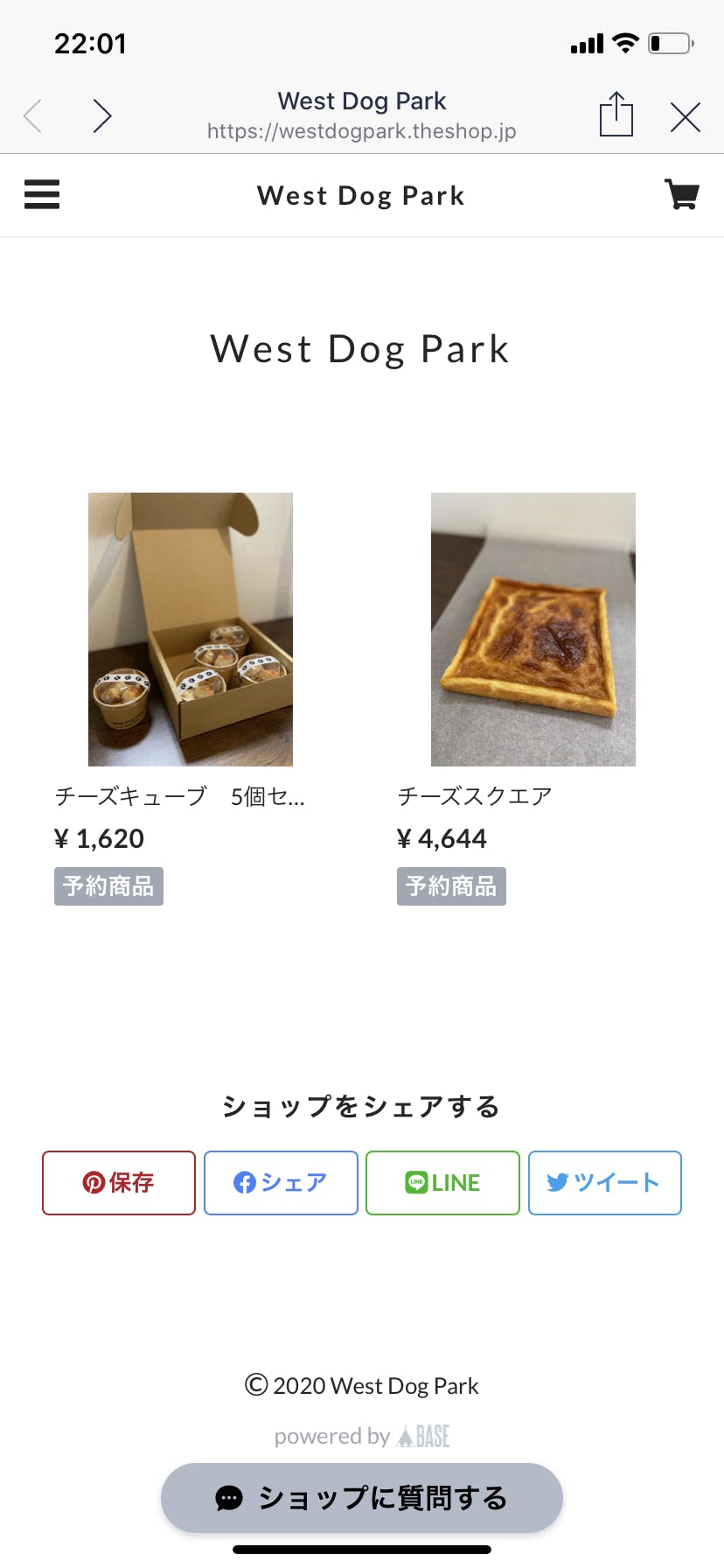Tap the West Dog Park header title
724x1568 pixels.
tap(361, 195)
